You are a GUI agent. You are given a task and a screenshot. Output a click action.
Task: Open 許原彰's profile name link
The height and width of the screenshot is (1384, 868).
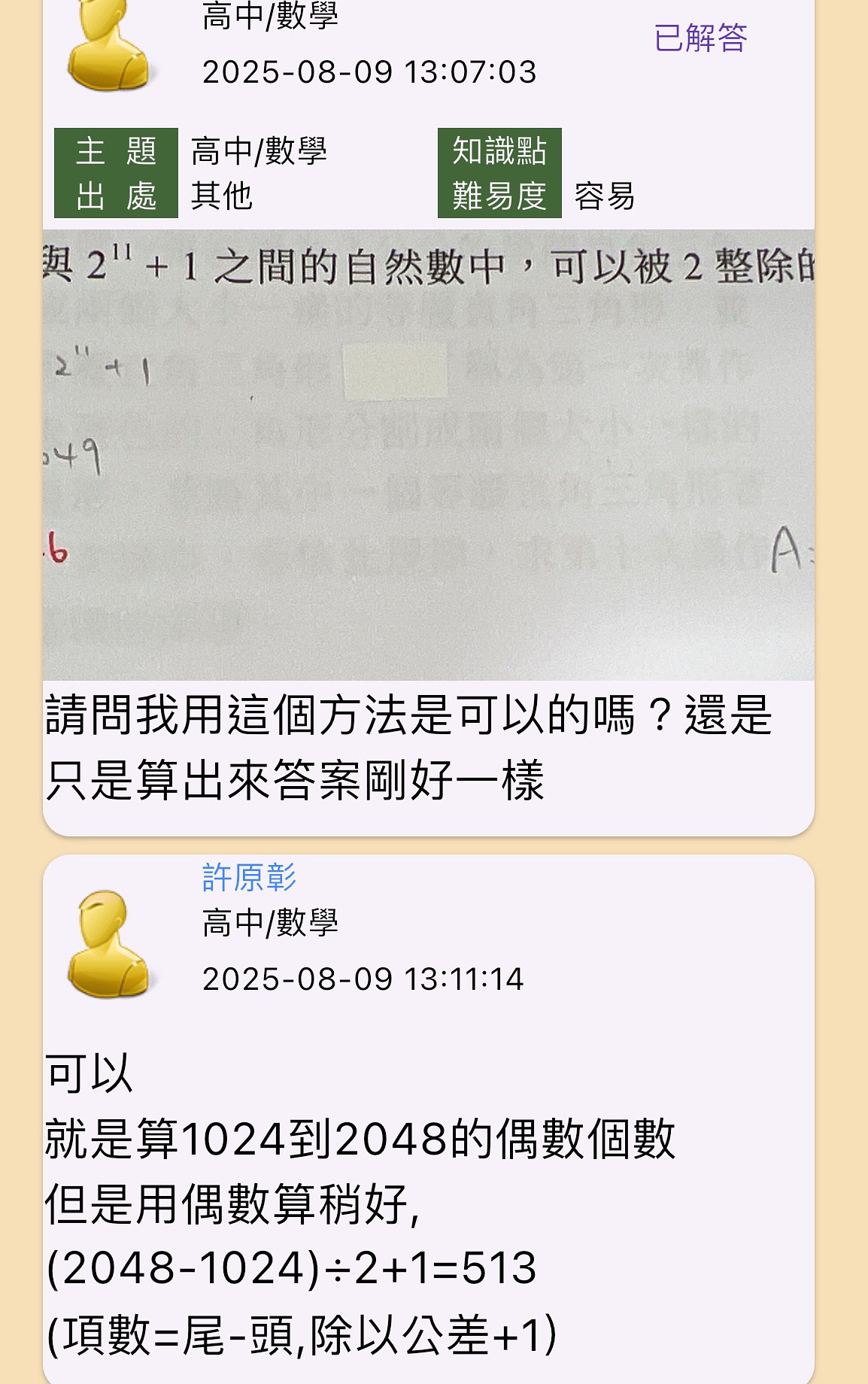tap(249, 877)
